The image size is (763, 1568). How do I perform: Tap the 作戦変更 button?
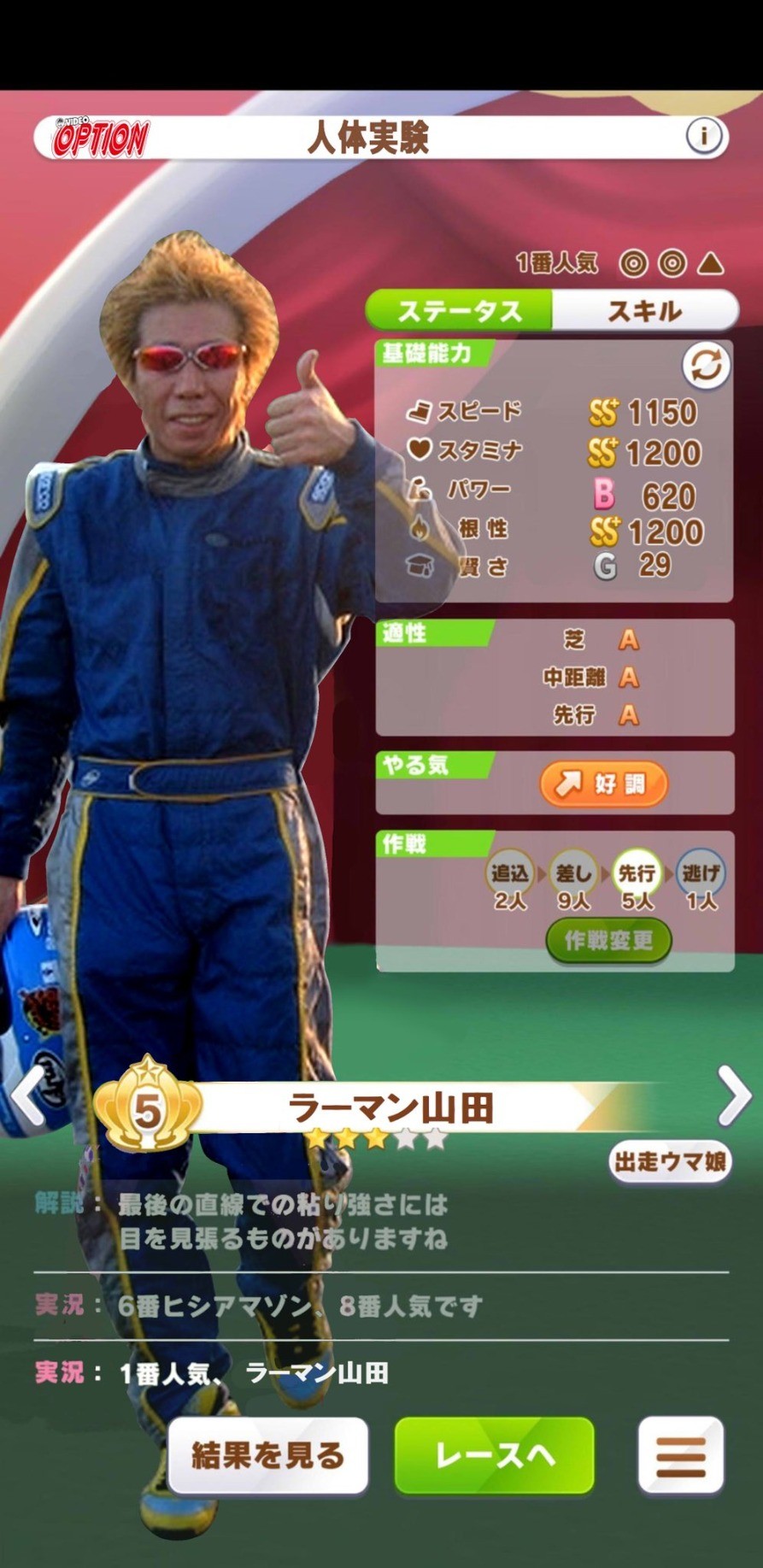[608, 941]
